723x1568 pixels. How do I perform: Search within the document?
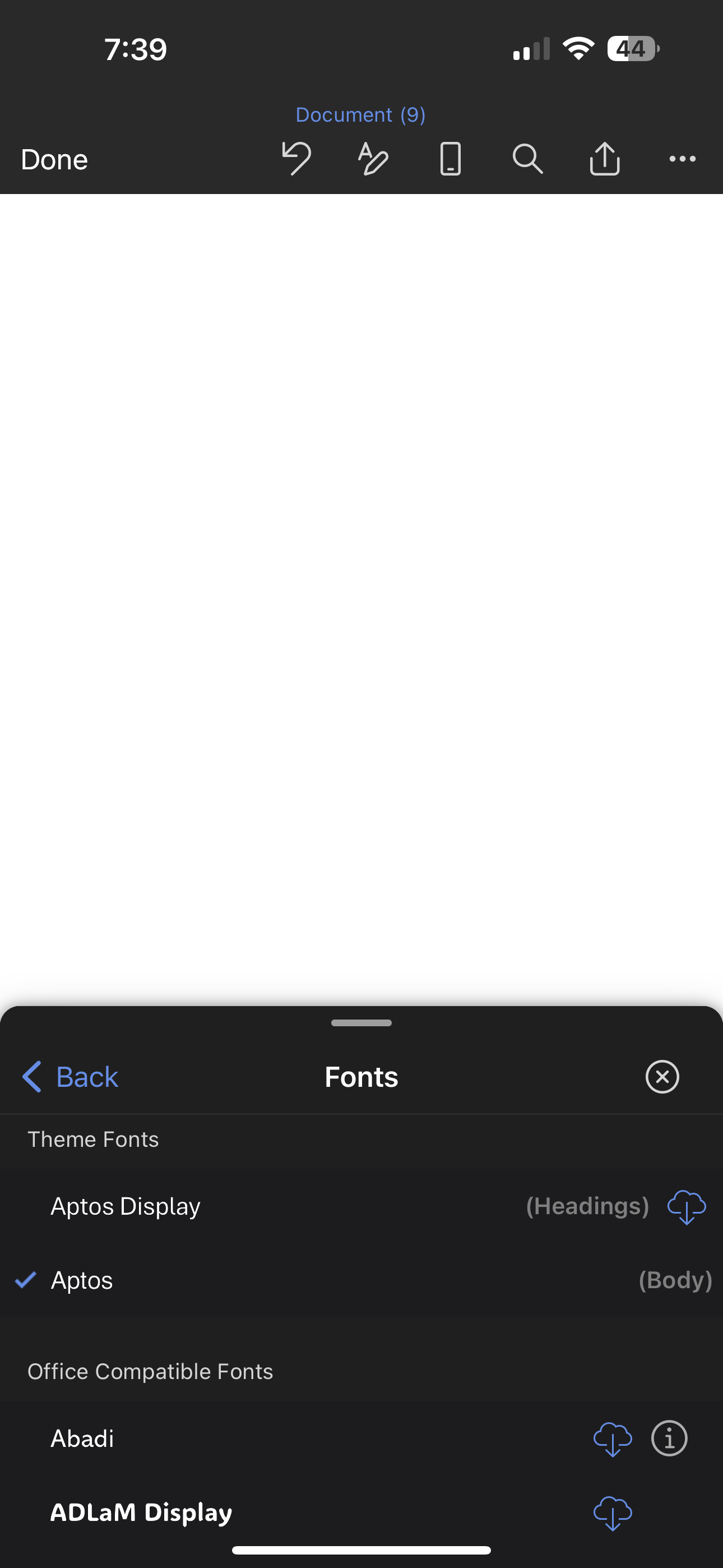[527, 159]
